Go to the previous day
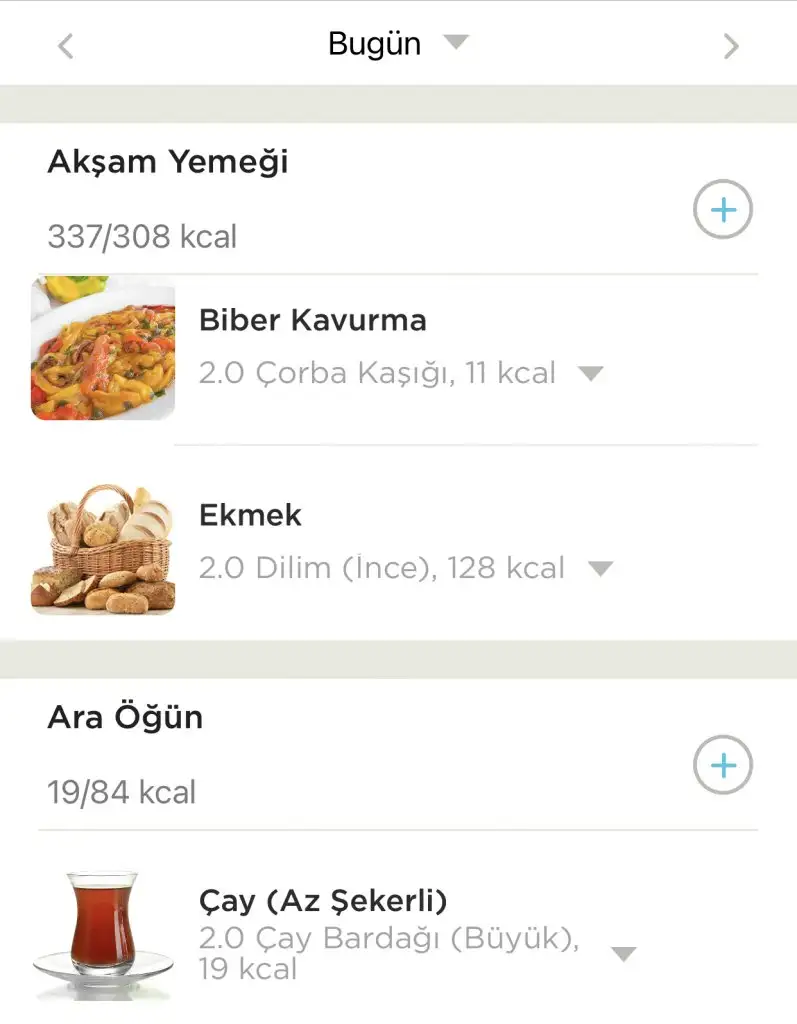The width and height of the screenshot is (797, 1024). coord(66,46)
